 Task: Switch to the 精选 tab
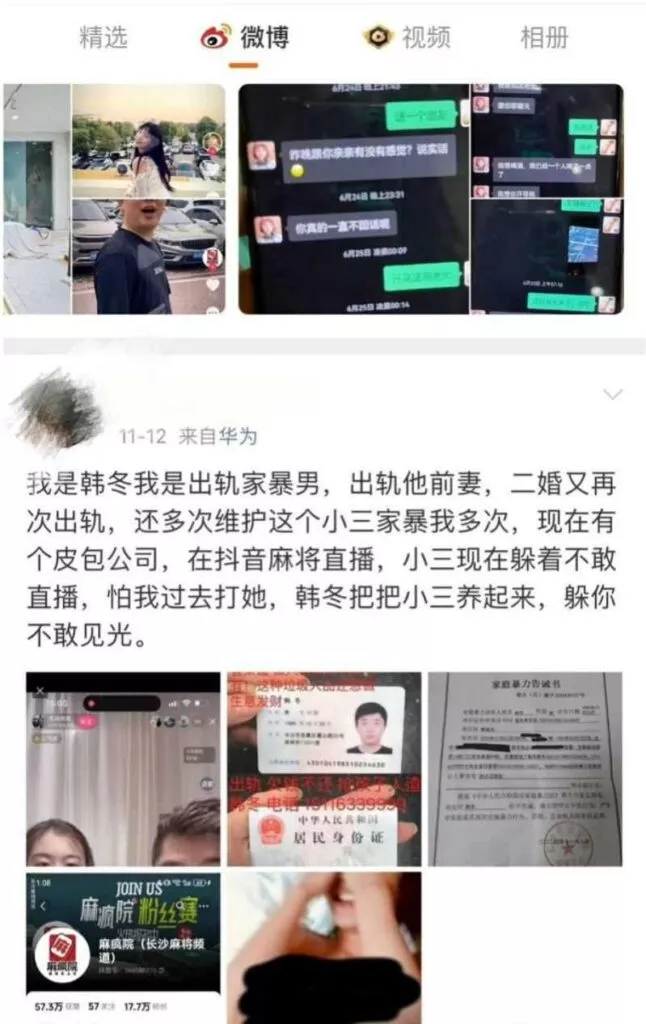(x=103, y=38)
